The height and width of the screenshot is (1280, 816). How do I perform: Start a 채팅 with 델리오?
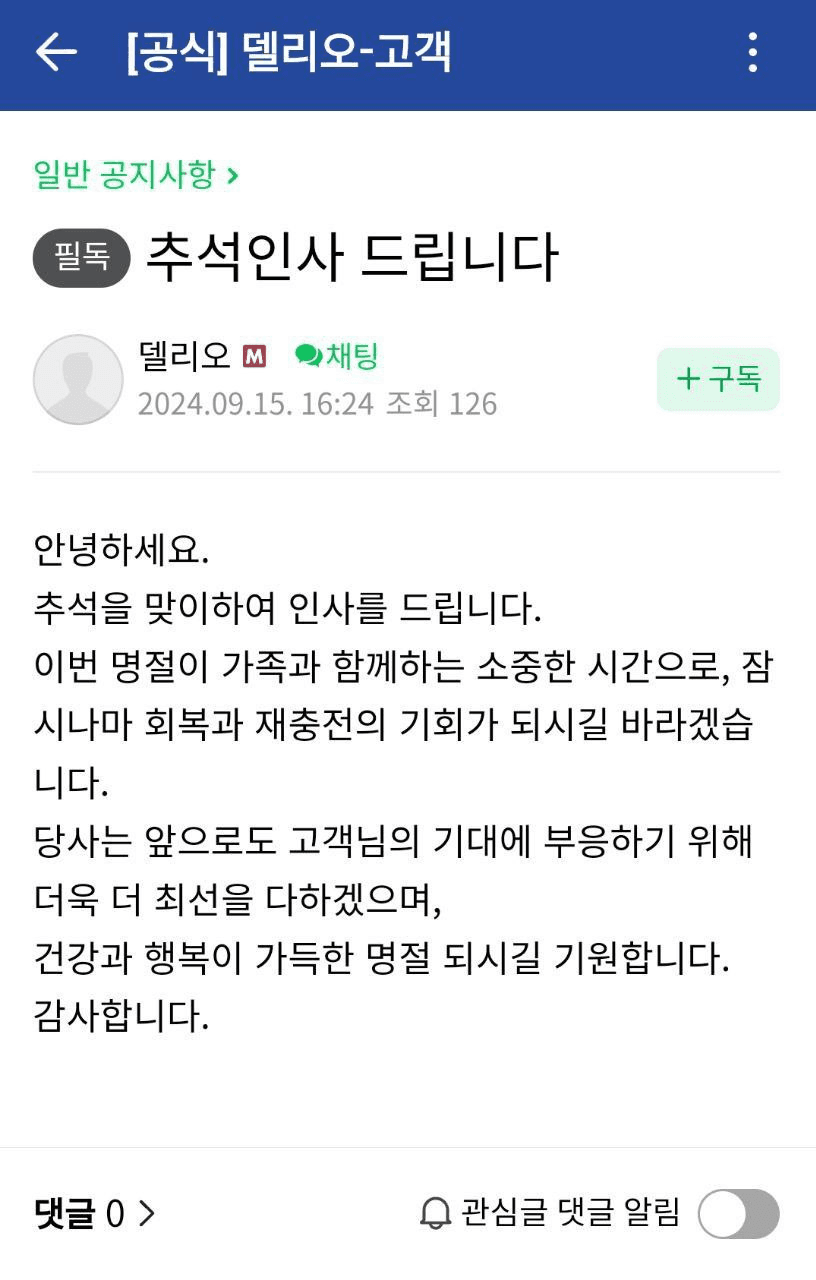tap(337, 355)
